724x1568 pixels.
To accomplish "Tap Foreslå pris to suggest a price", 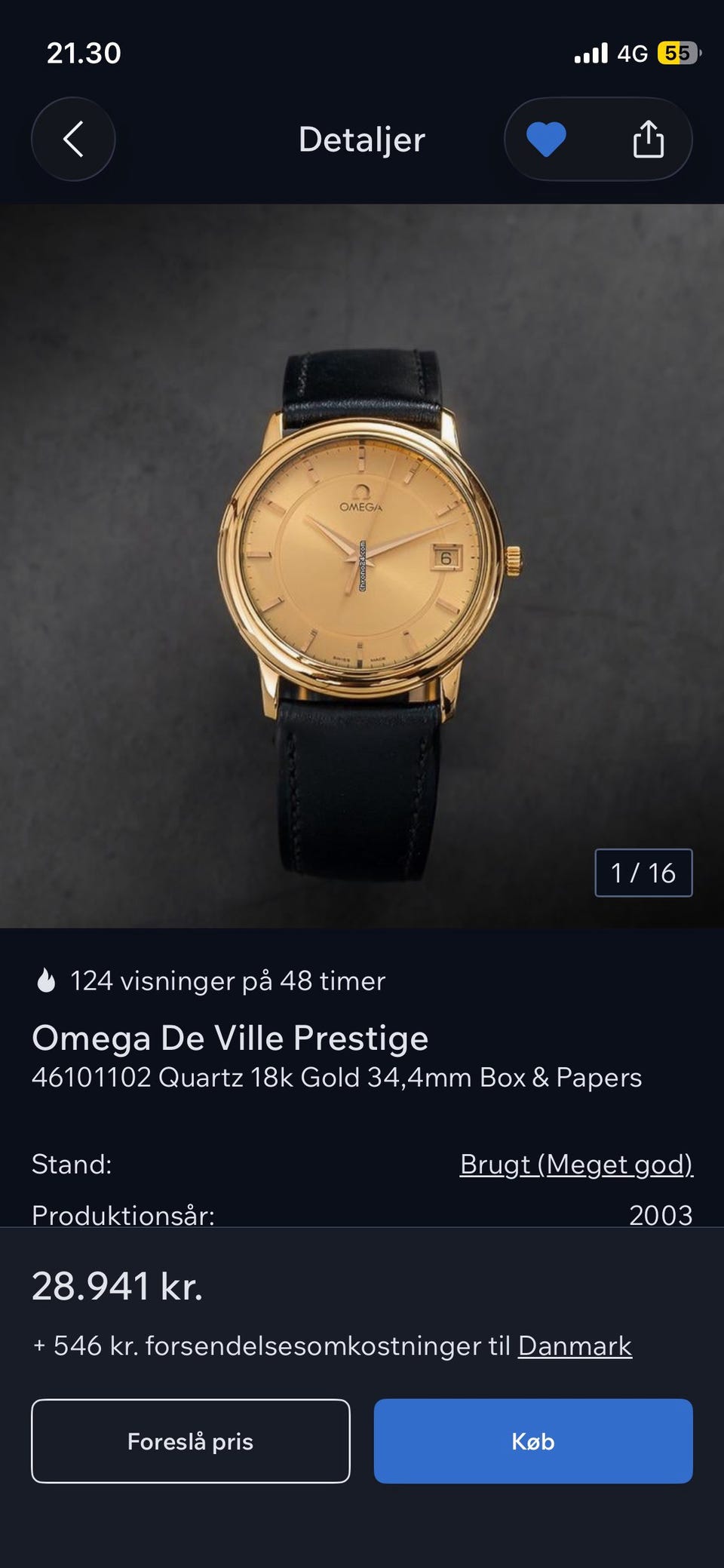I will coord(191,1441).
